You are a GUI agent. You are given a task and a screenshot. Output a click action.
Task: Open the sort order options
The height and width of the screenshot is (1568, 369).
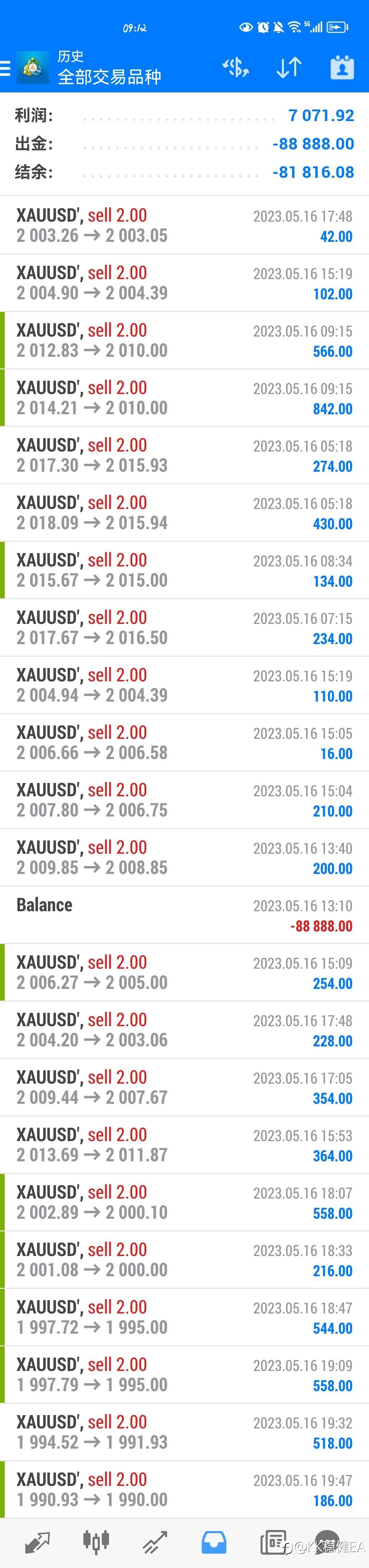289,68
